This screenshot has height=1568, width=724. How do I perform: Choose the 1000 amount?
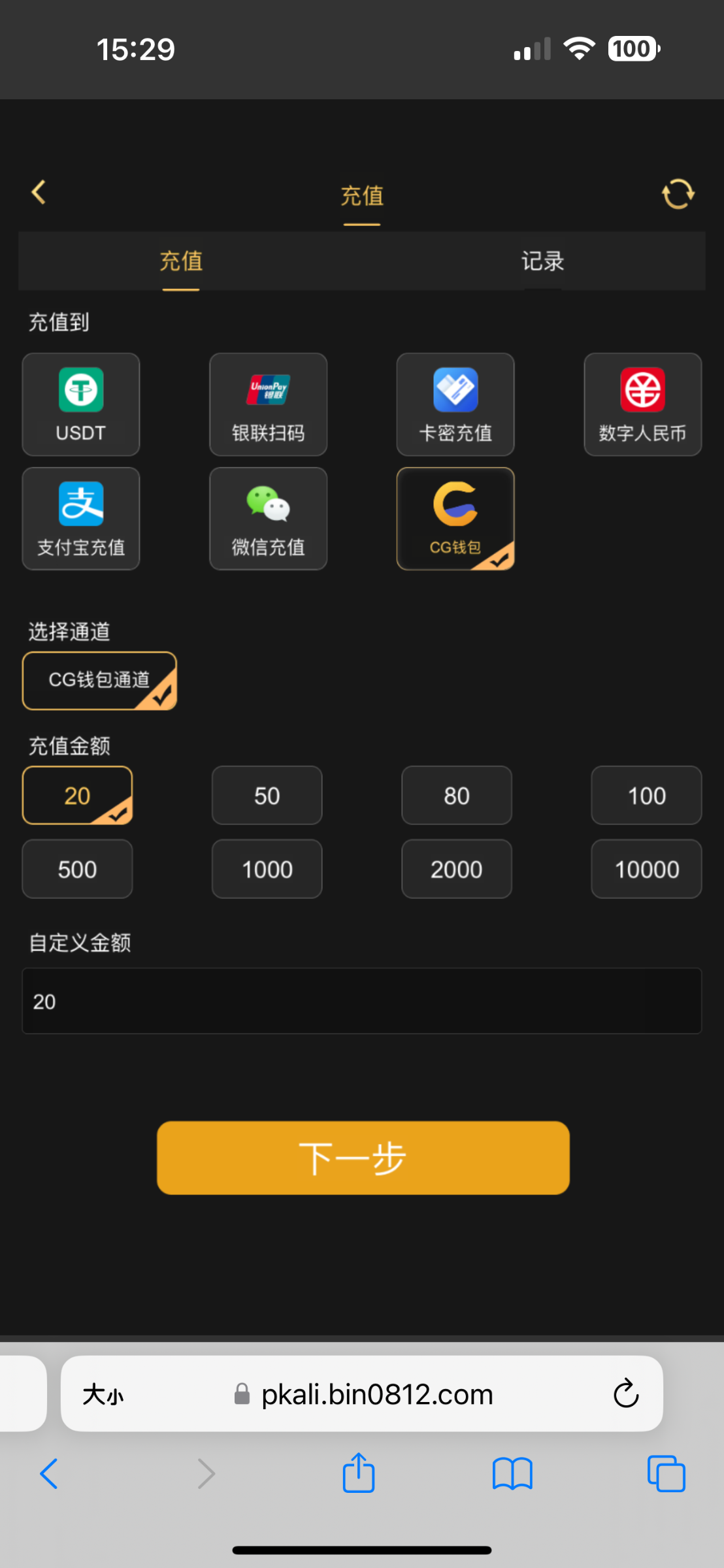[267, 870]
